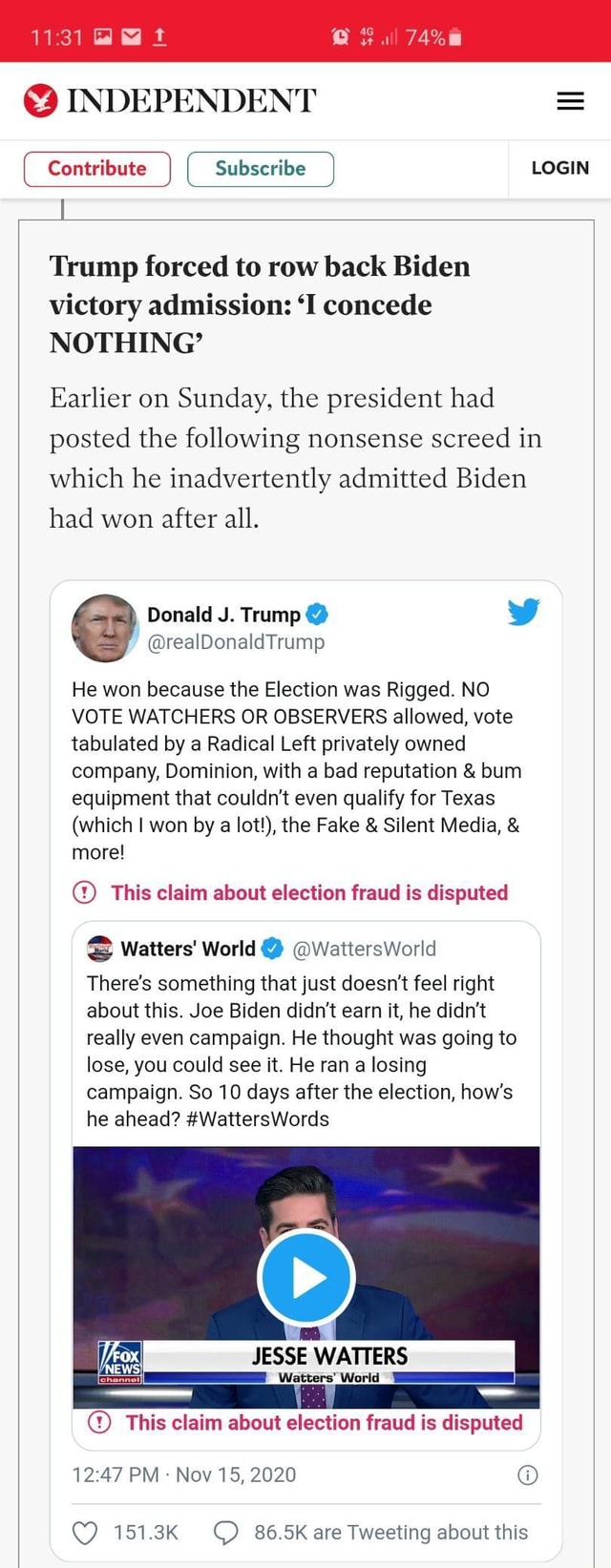The width and height of the screenshot is (611, 1568).
Task: Open Donald J. Trump's Twitter profile
Action: click(x=224, y=615)
